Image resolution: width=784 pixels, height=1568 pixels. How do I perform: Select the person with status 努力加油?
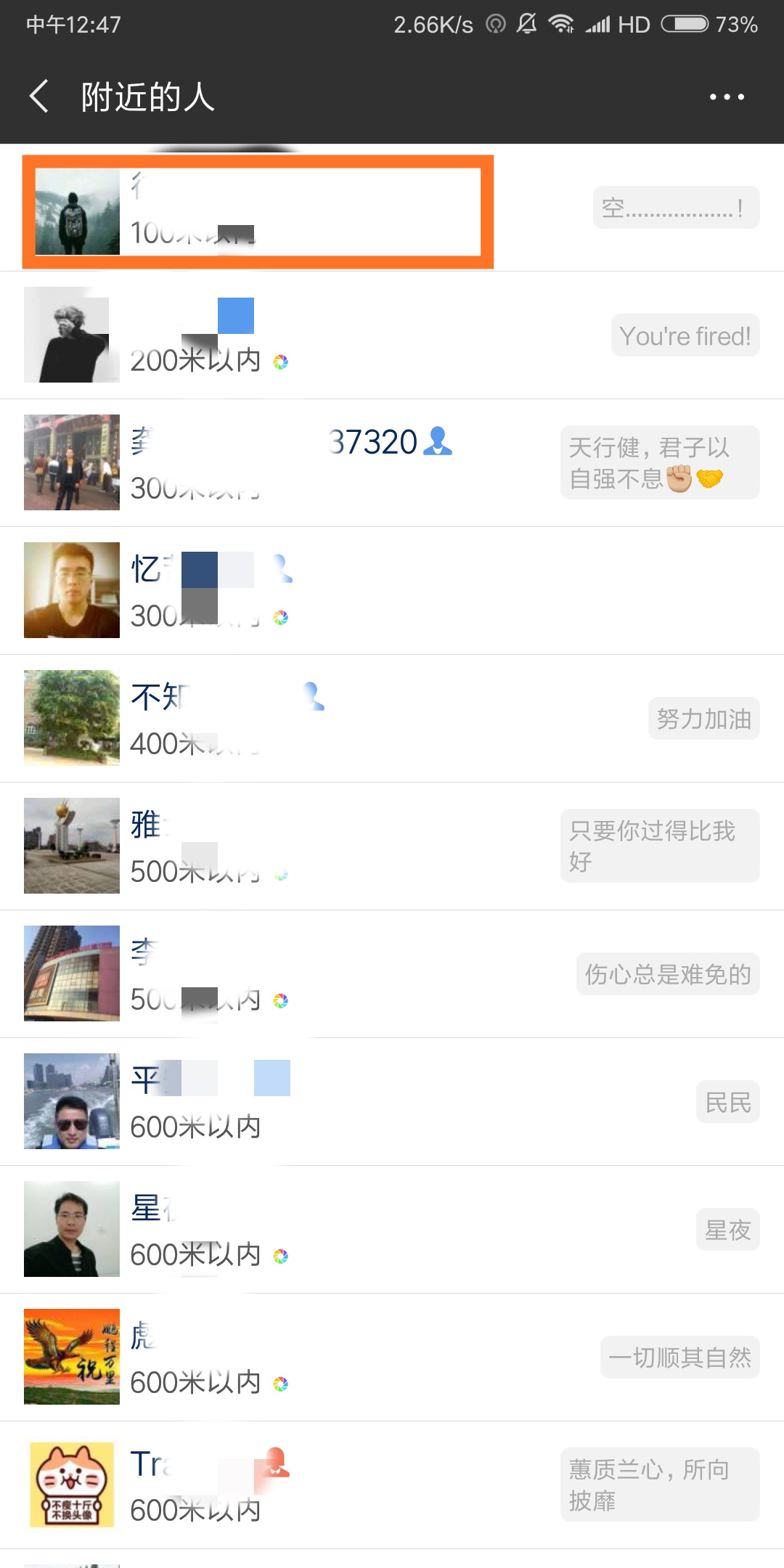tap(392, 719)
